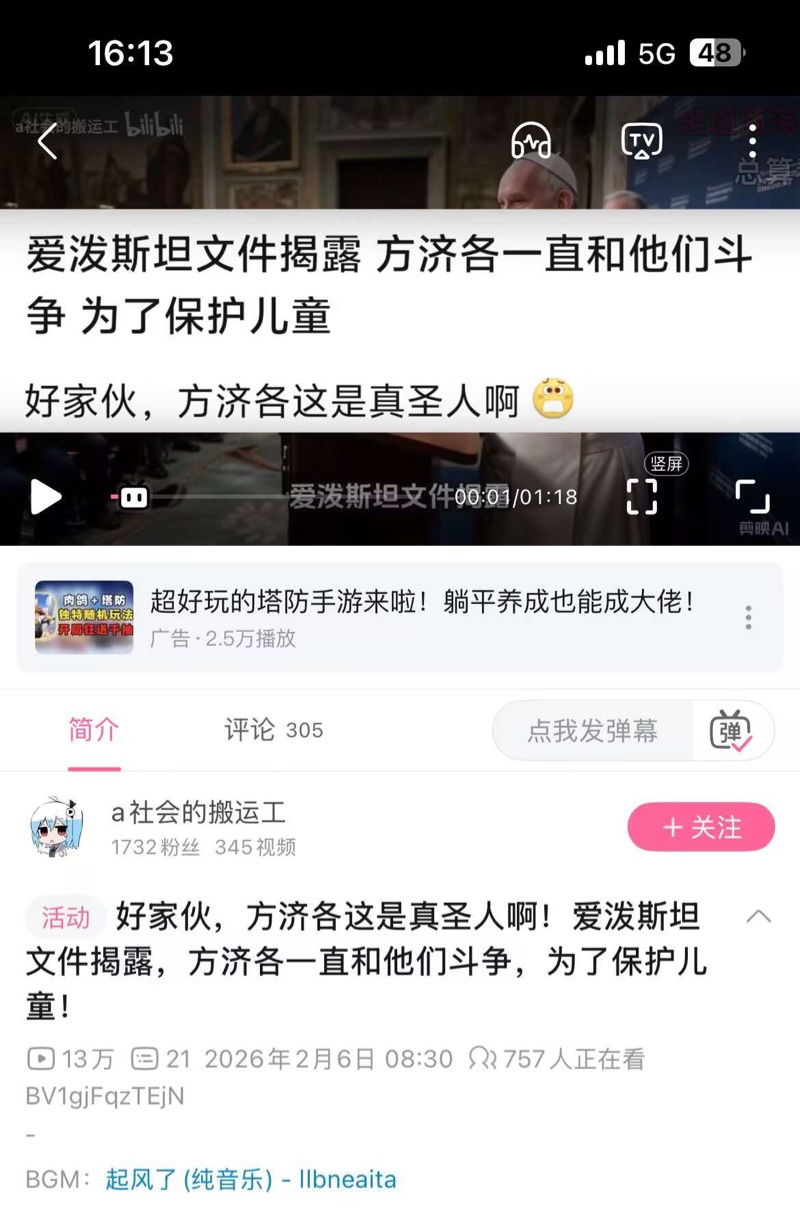Switch to the 简介 tab
Screen dimensions: 800x1210
tap(94, 730)
